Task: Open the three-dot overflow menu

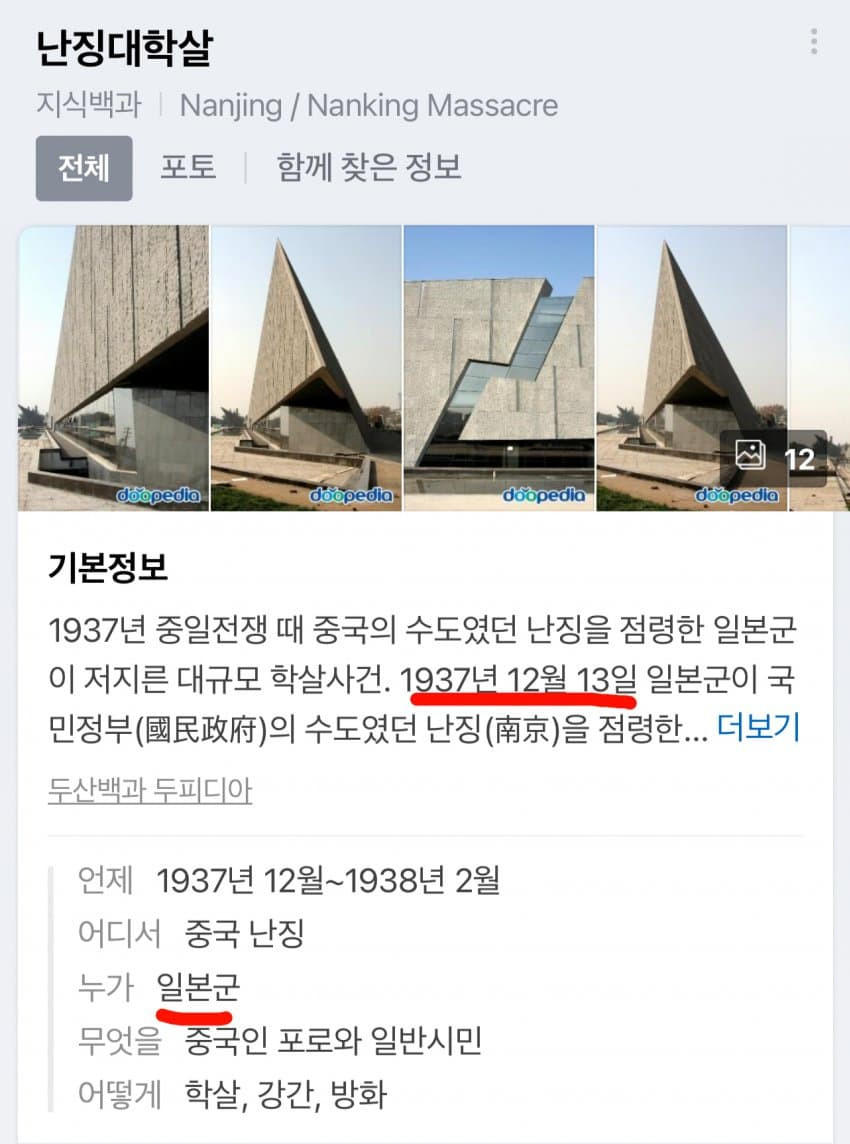Action: pyautogui.click(x=814, y=42)
